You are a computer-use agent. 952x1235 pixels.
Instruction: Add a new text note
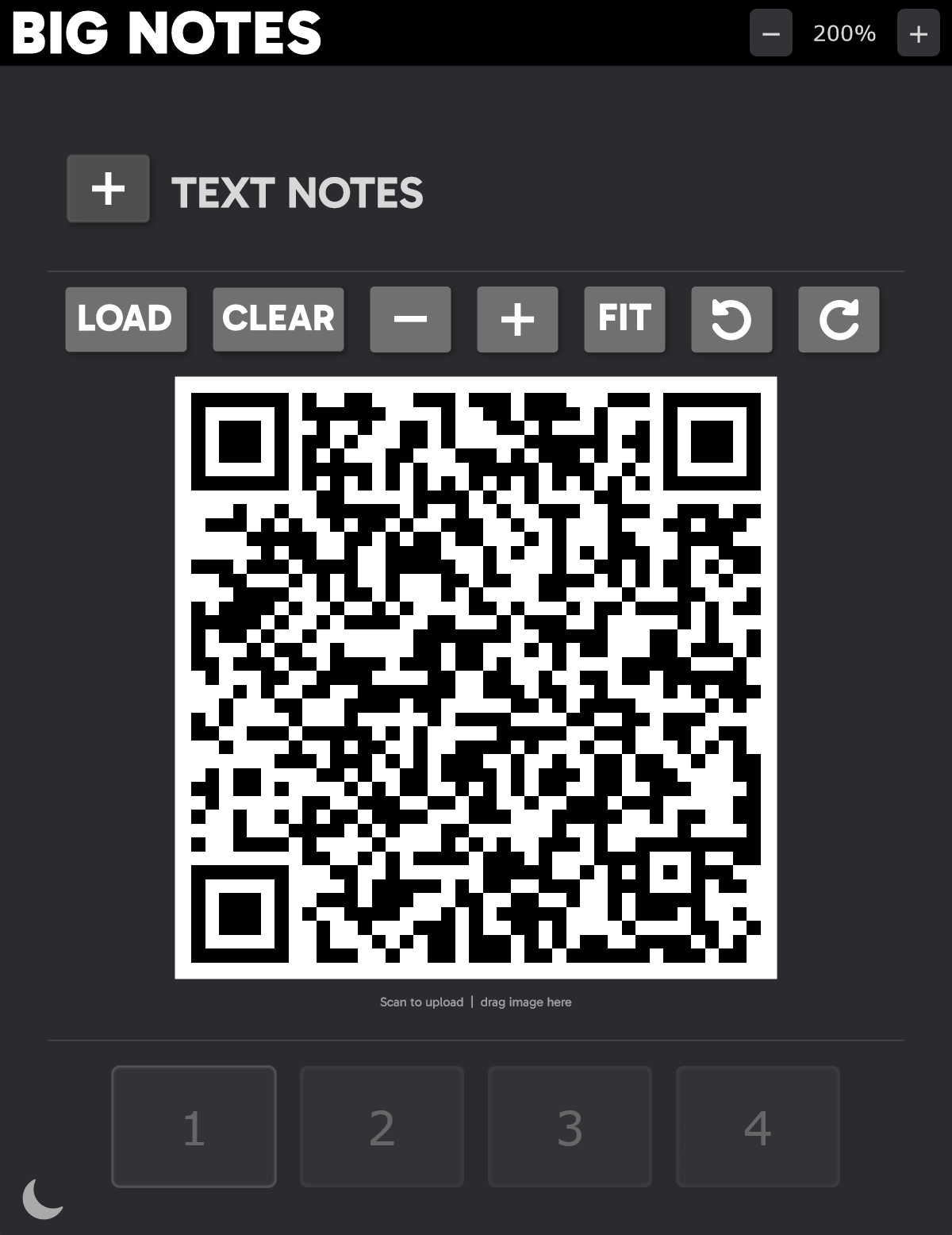(x=108, y=189)
